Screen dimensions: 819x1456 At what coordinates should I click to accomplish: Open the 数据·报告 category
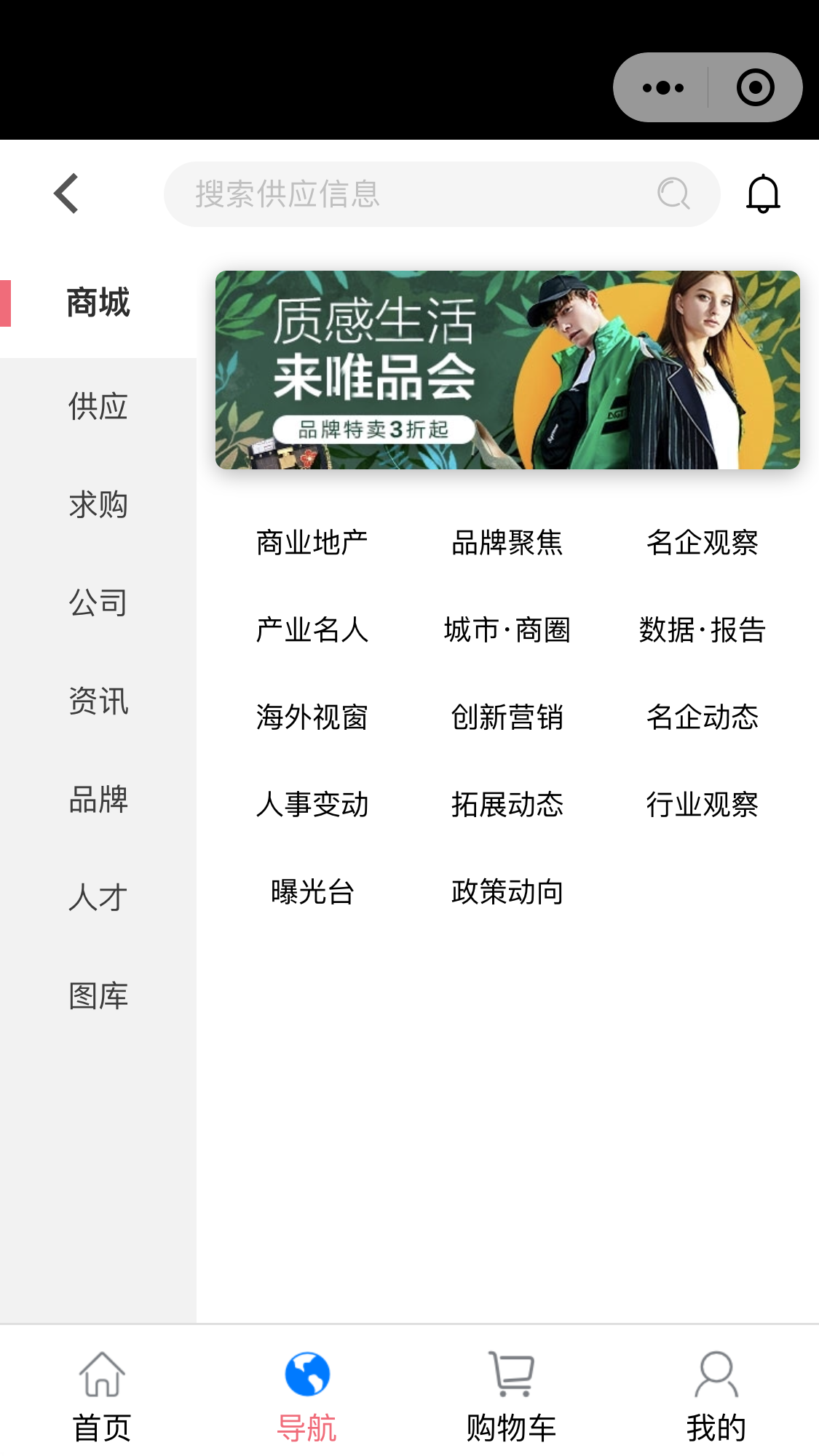click(703, 630)
